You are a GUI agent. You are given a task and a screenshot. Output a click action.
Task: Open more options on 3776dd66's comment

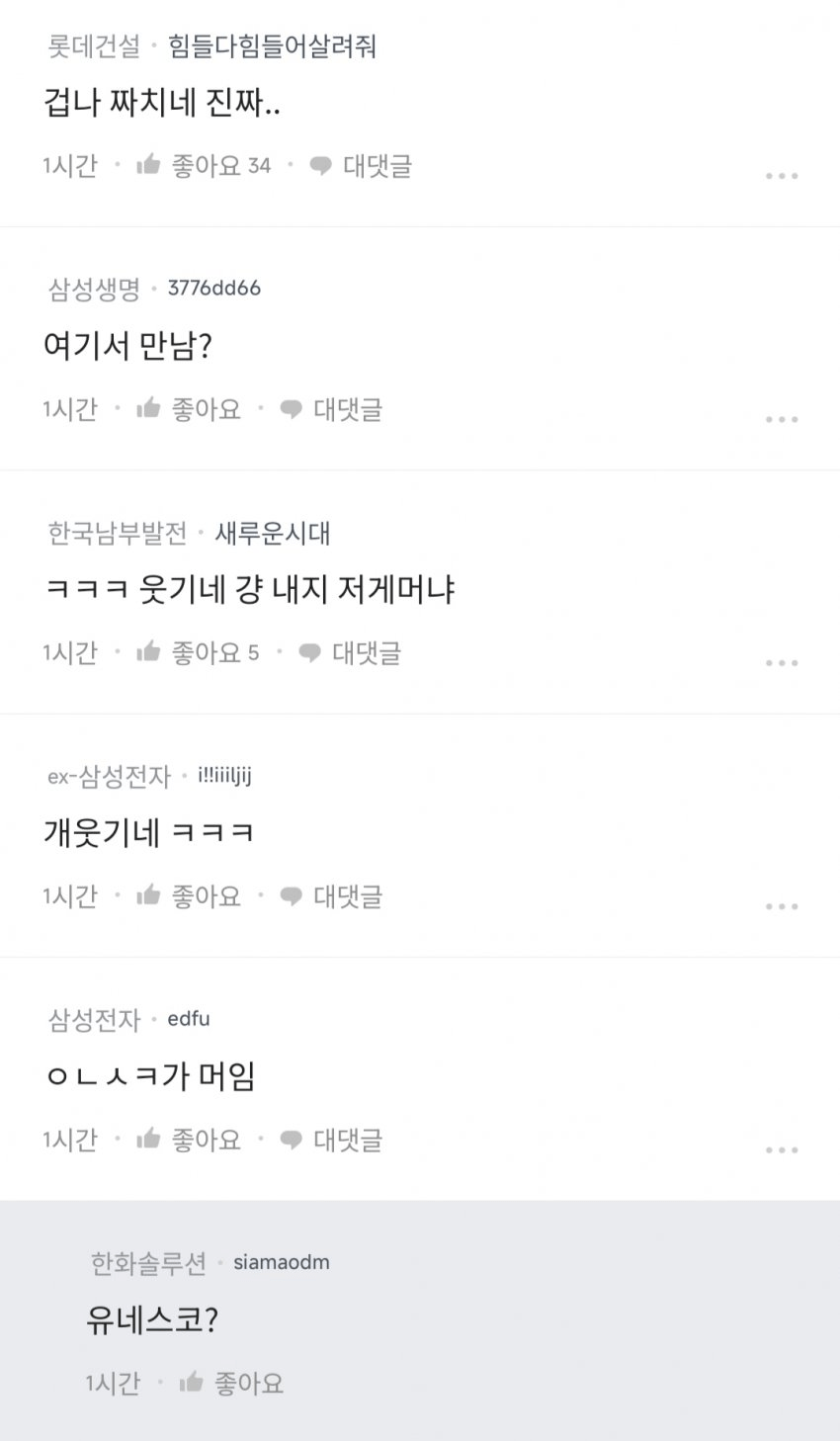coord(781,419)
